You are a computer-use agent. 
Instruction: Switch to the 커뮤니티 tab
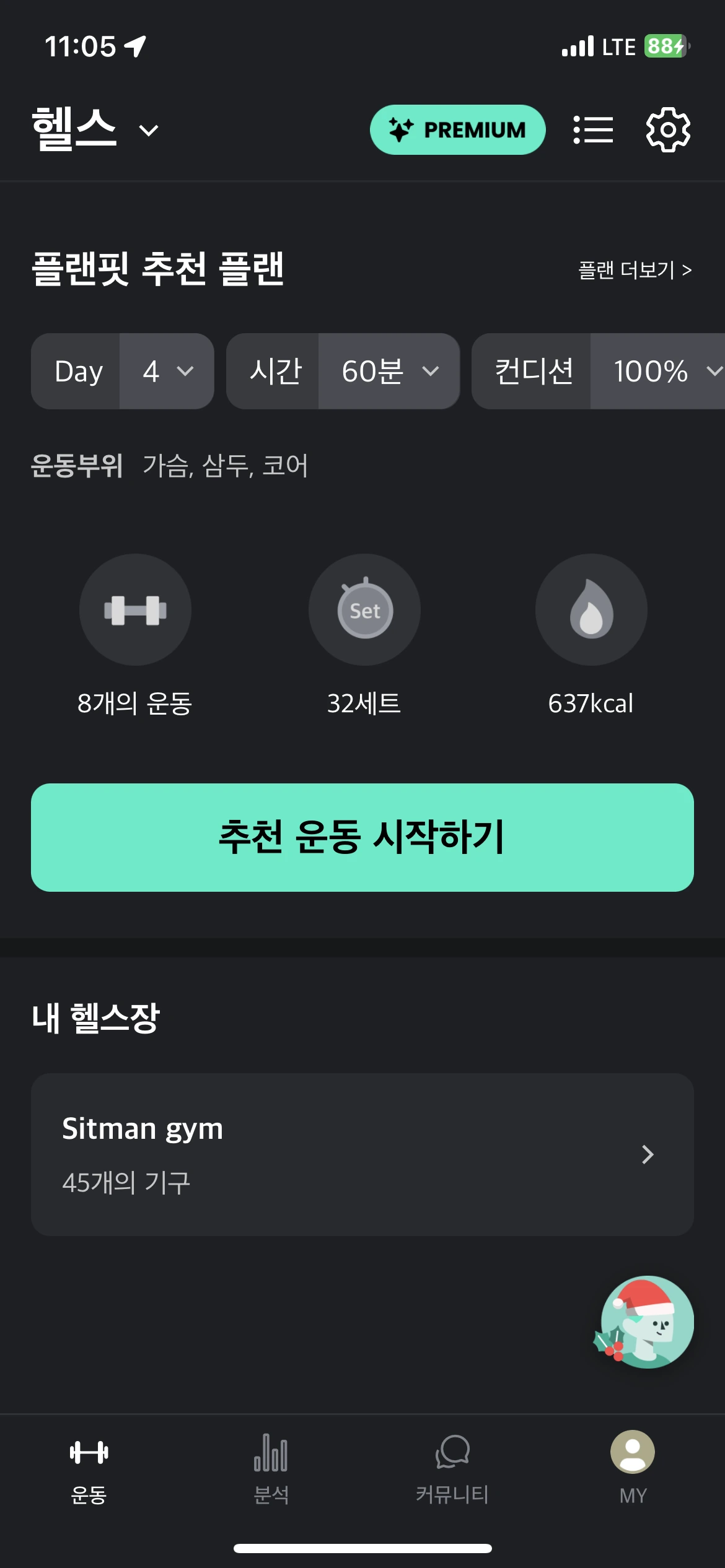pos(452,1468)
